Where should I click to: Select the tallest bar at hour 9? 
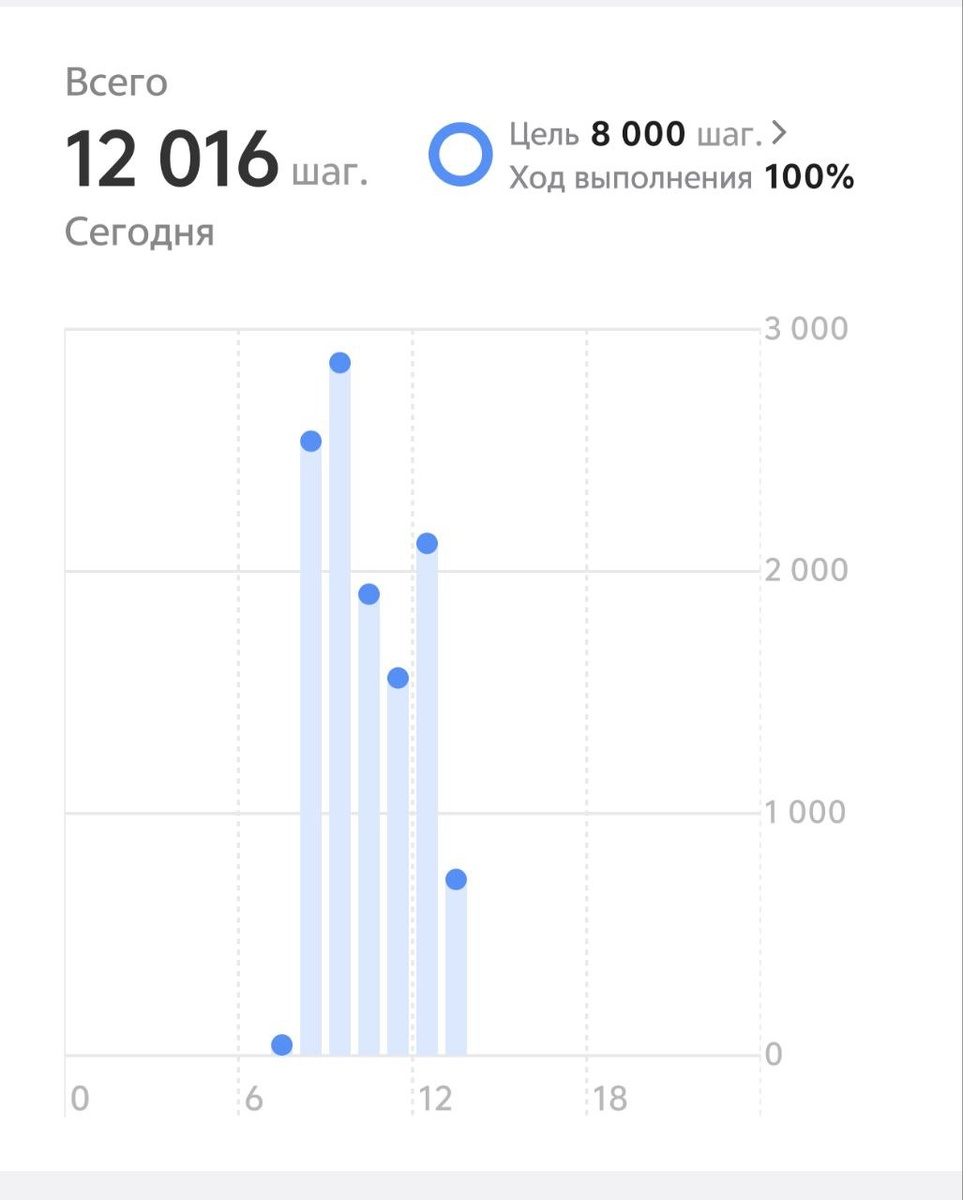340,708
